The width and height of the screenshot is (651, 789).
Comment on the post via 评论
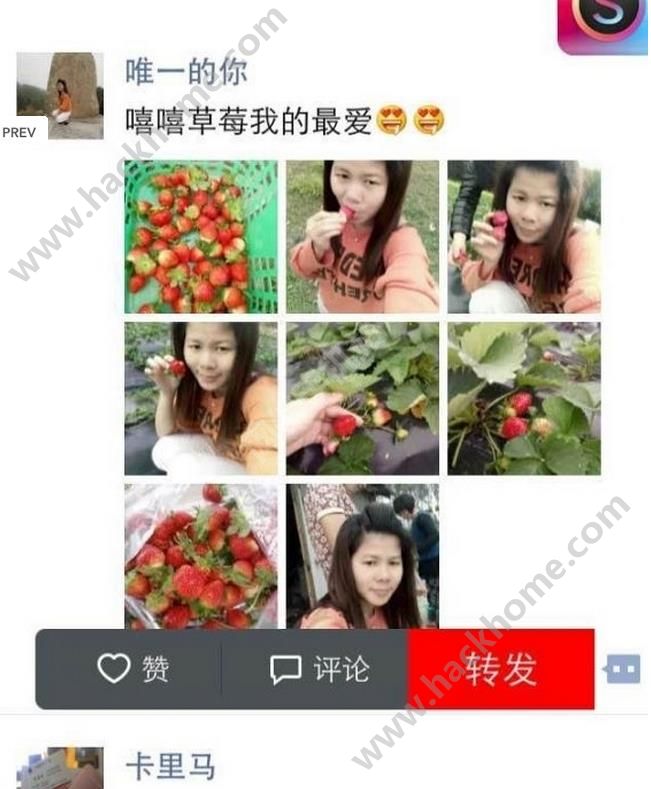click(x=320, y=669)
